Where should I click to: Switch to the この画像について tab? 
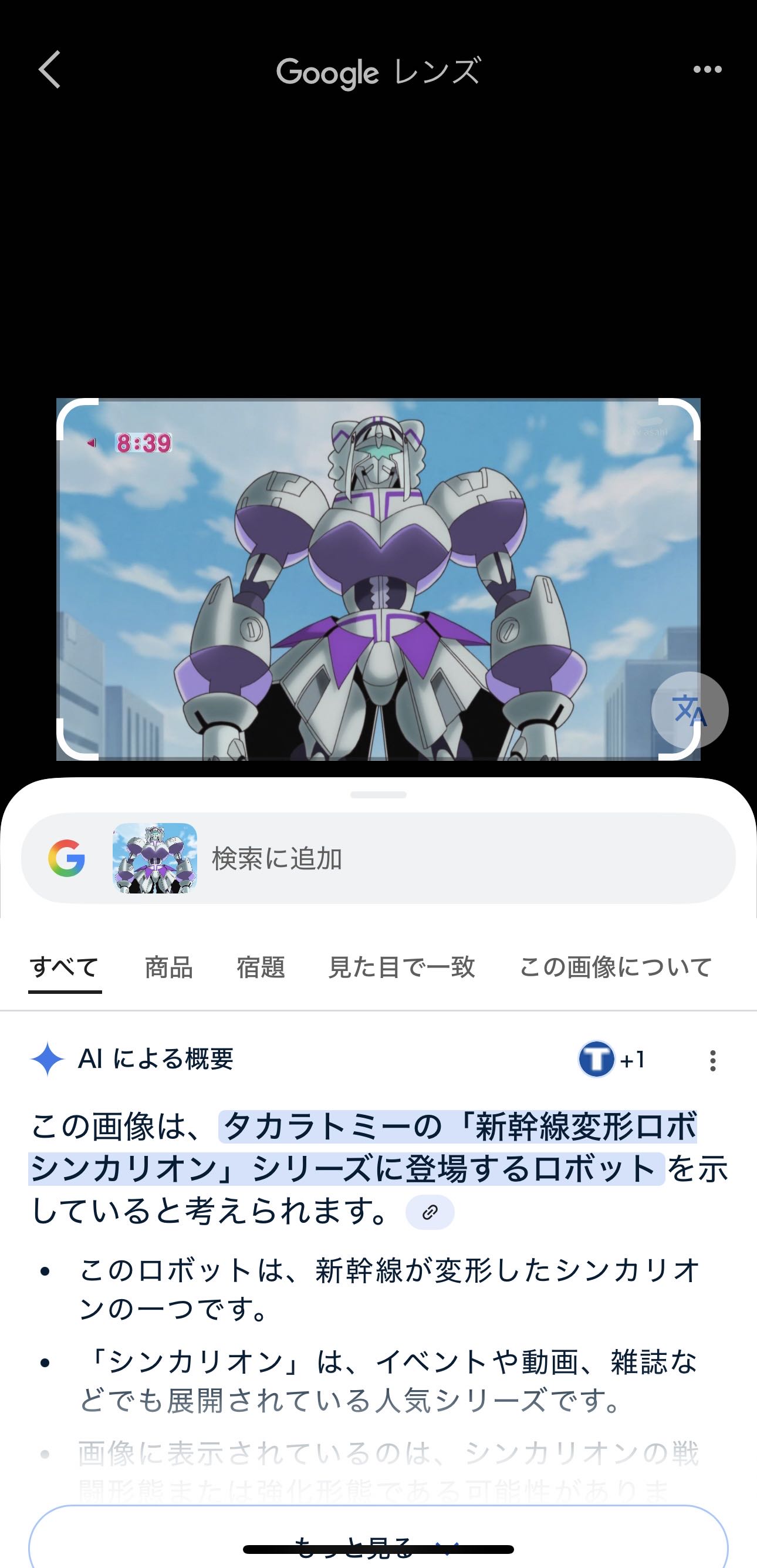tap(615, 967)
